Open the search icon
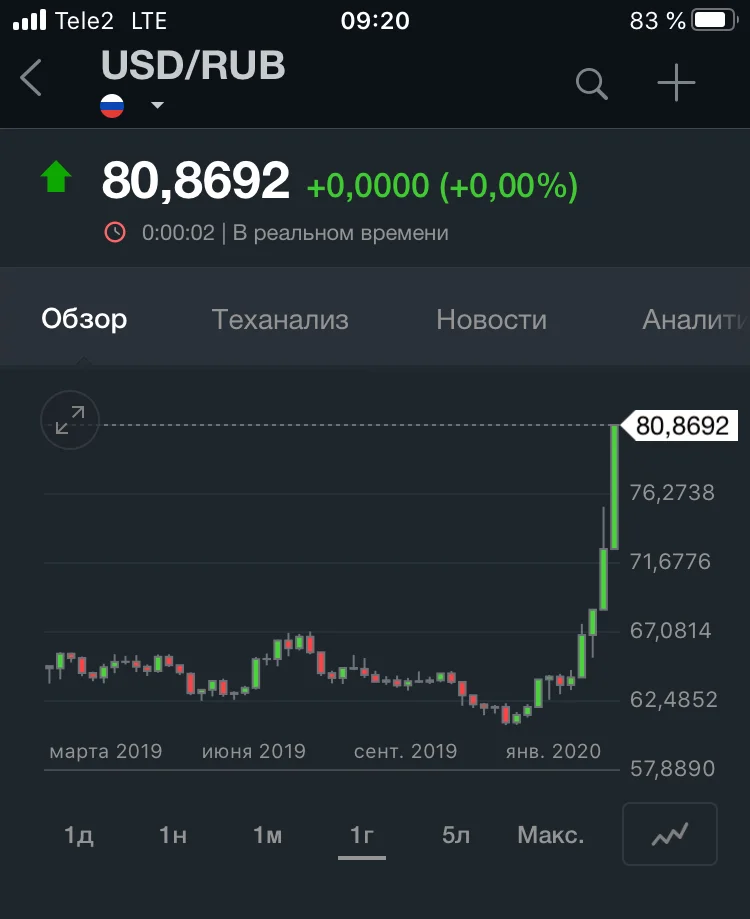750x919 pixels. [591, 84]
